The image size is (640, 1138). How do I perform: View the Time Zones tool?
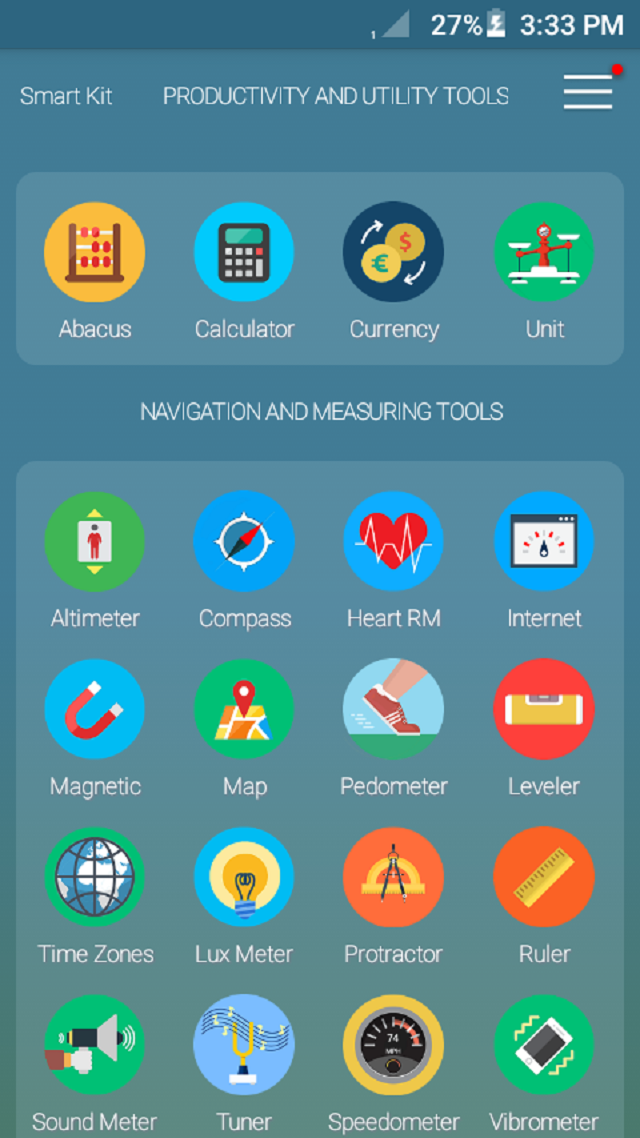click(x=95, y=877)
